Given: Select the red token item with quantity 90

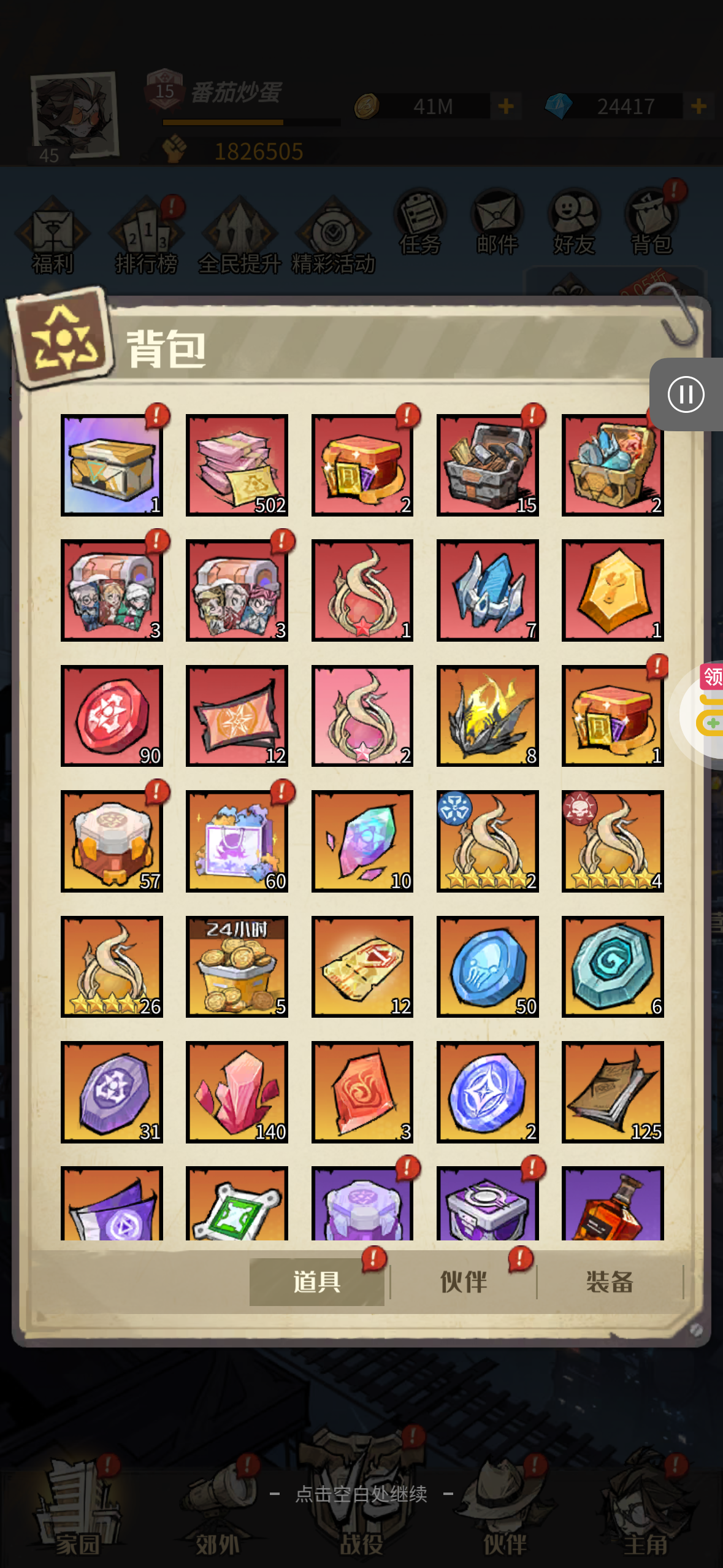Looking at the screenshot, I should point(112,716).
